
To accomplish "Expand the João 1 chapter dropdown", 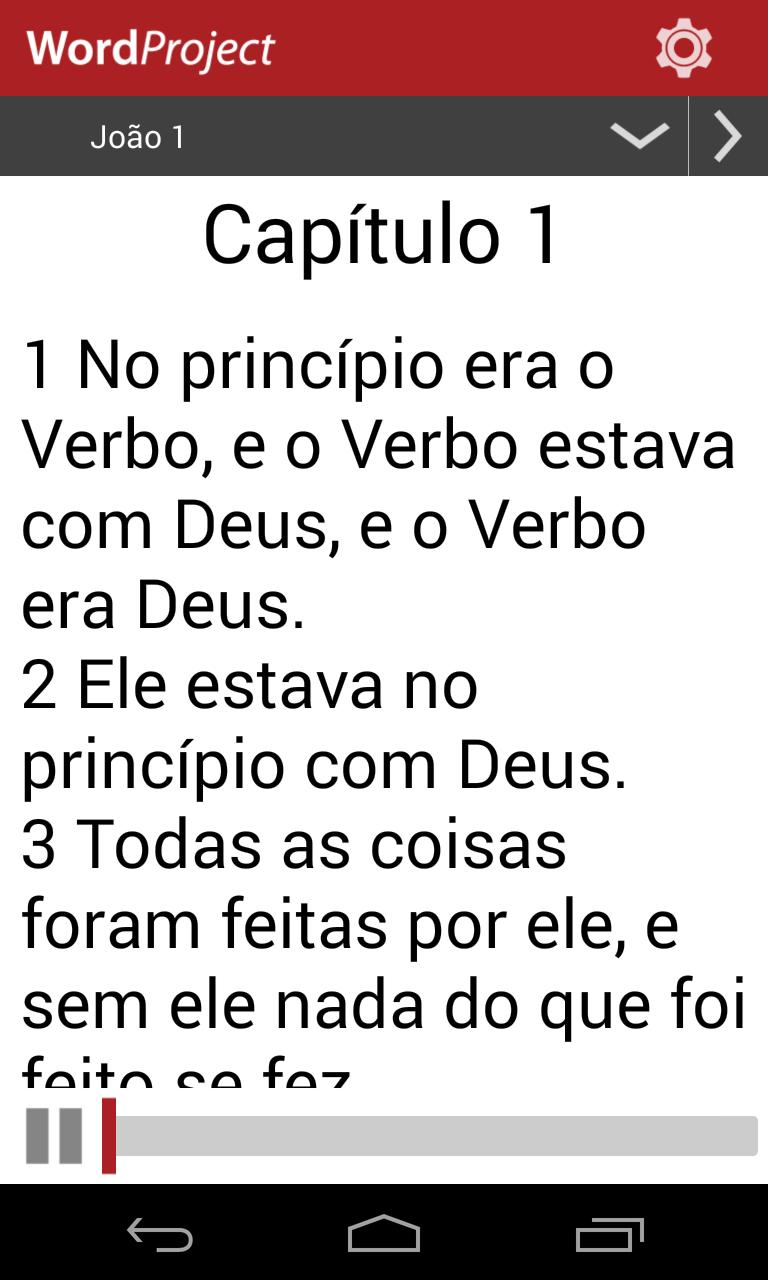I will point(638,136).
